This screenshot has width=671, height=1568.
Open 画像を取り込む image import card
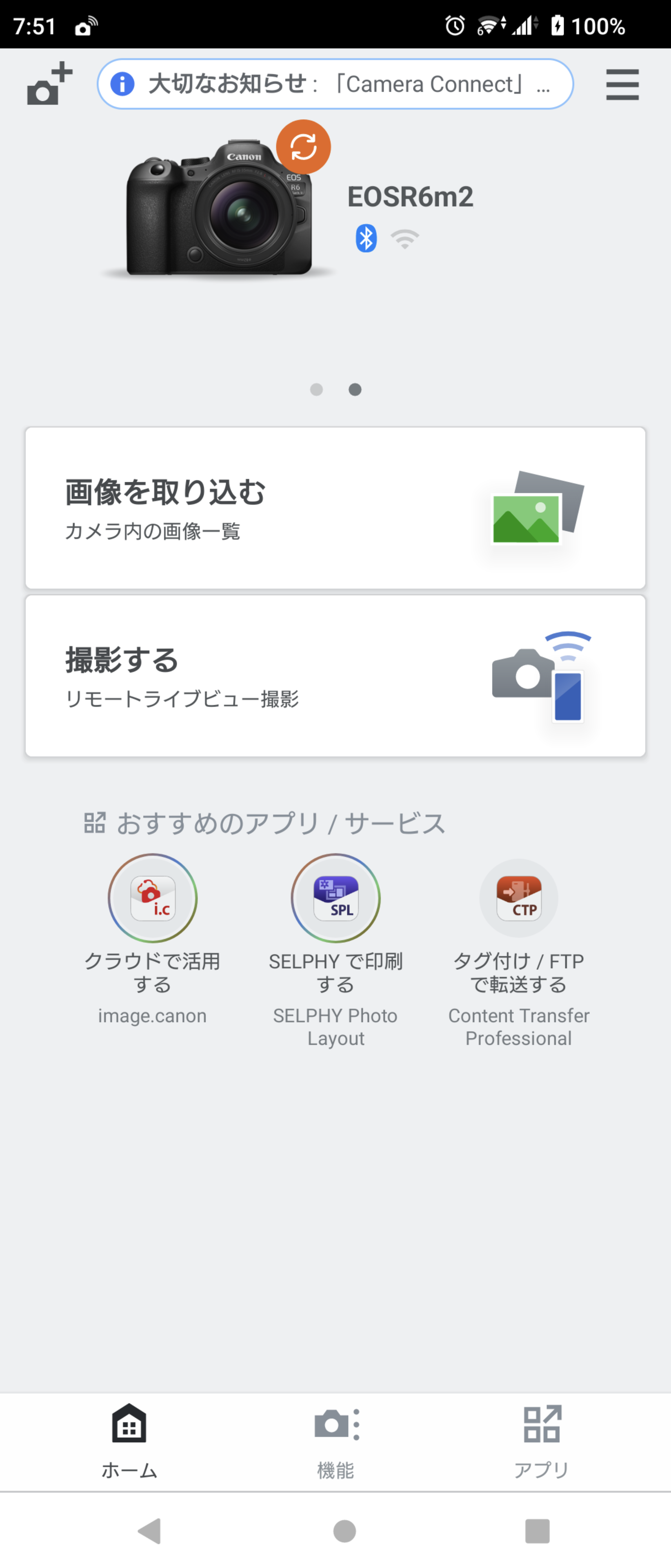[335, 508]
